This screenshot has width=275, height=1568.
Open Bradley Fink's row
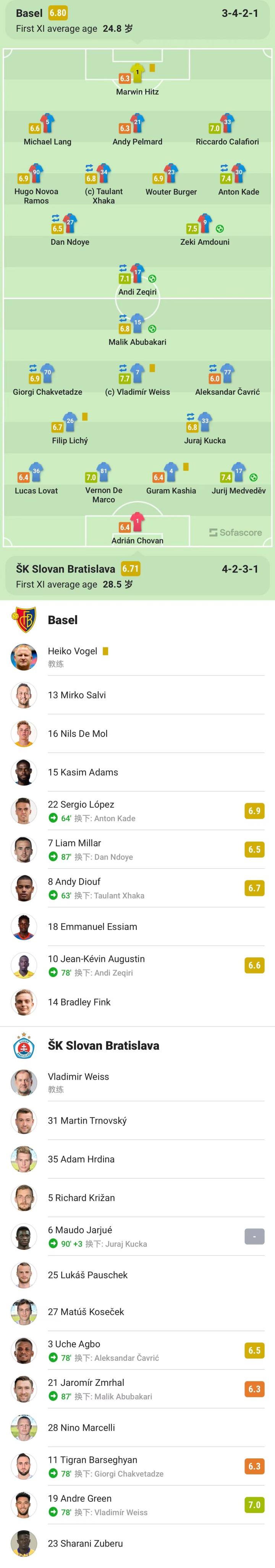point(137,1002)
